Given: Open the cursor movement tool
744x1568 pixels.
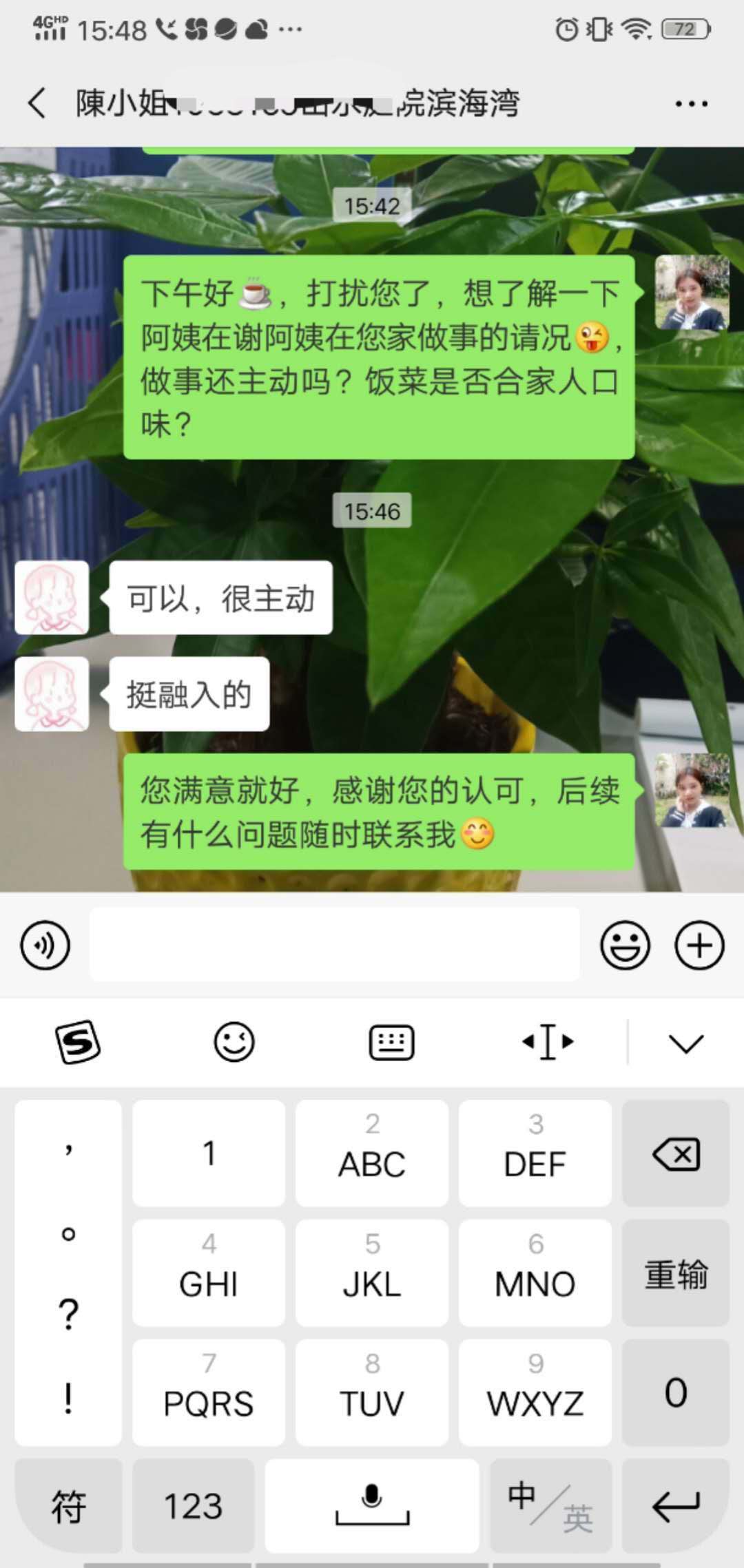Looking at the screenshot, I should [548, 1042].
